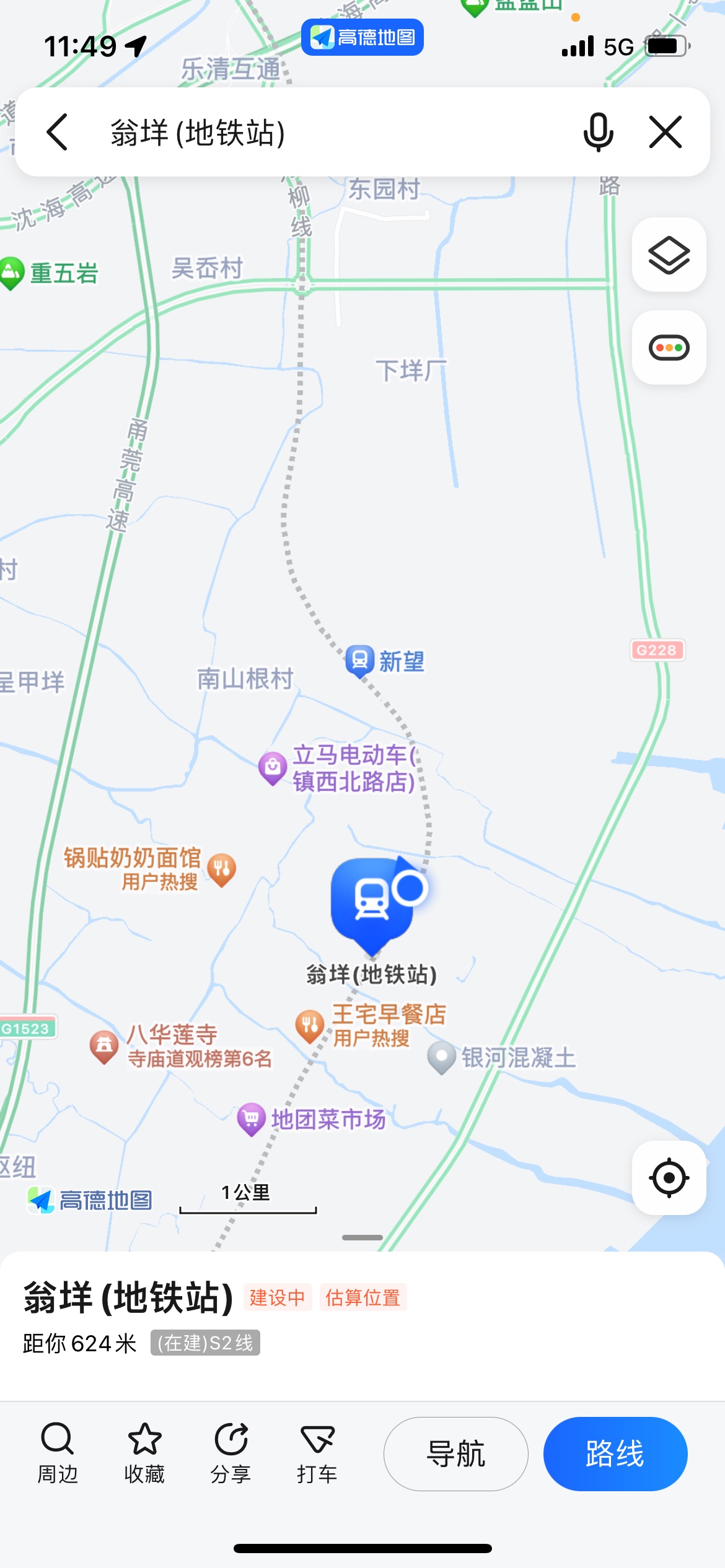
Task: Save place with 收藏 star
Action: pyautogui.click(x=144, y=1453)
